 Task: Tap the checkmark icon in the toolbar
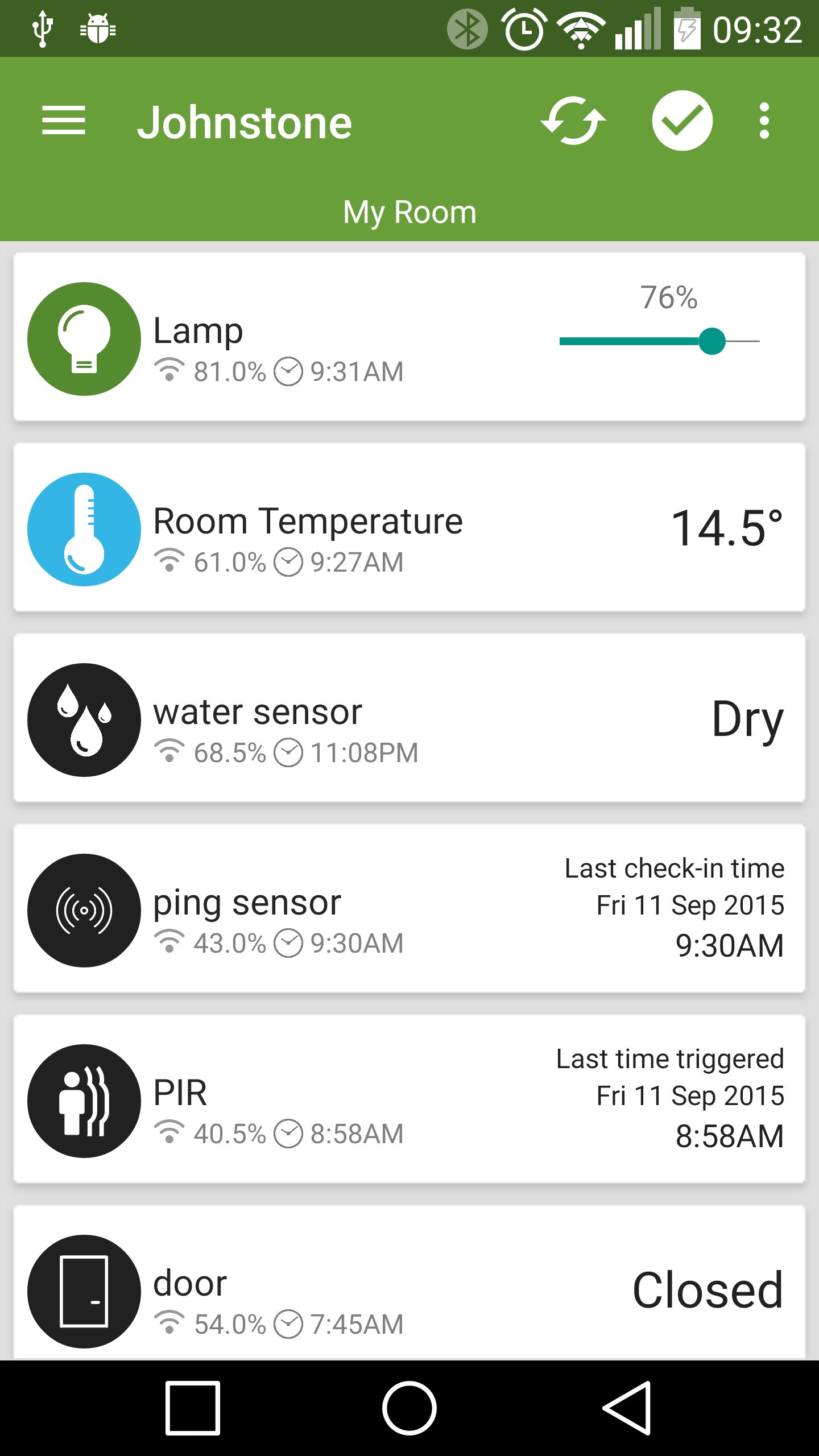click(x=682, y=120)
